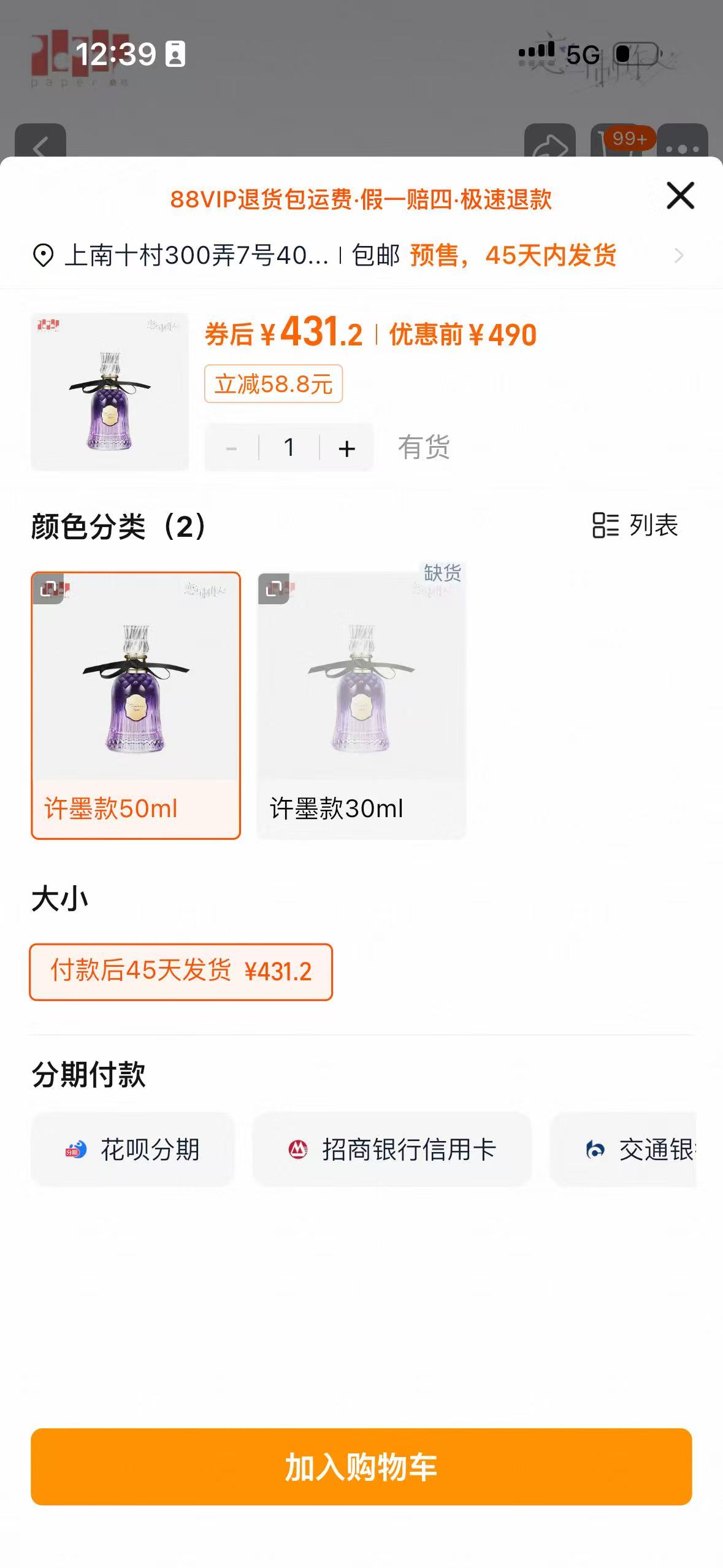Select 花呗分期 installment payment
723x1568 pixels.
133,1150
